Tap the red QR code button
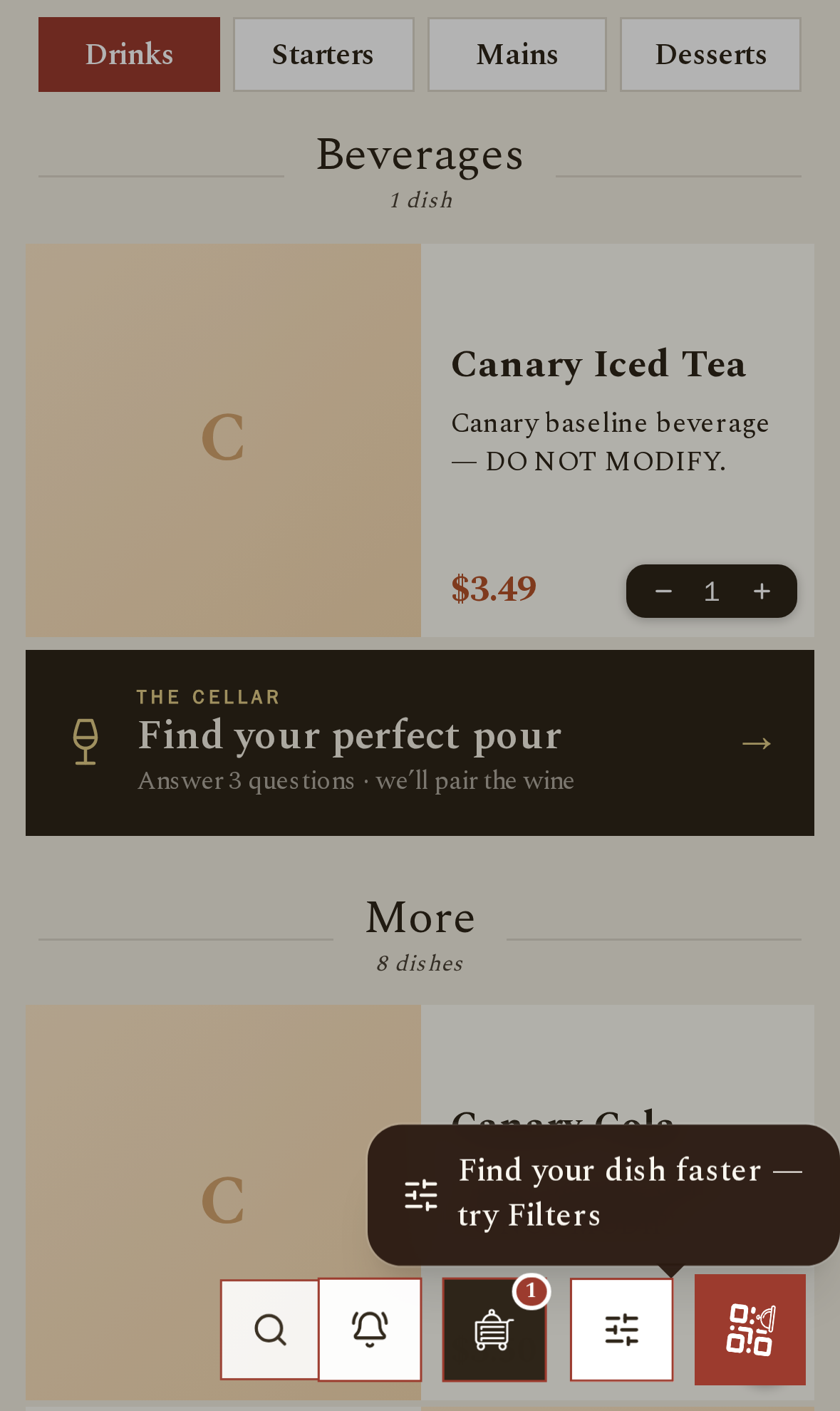Image resolution: width=840 pixels, height=1411 pixels. click(x=750, y=1330)
